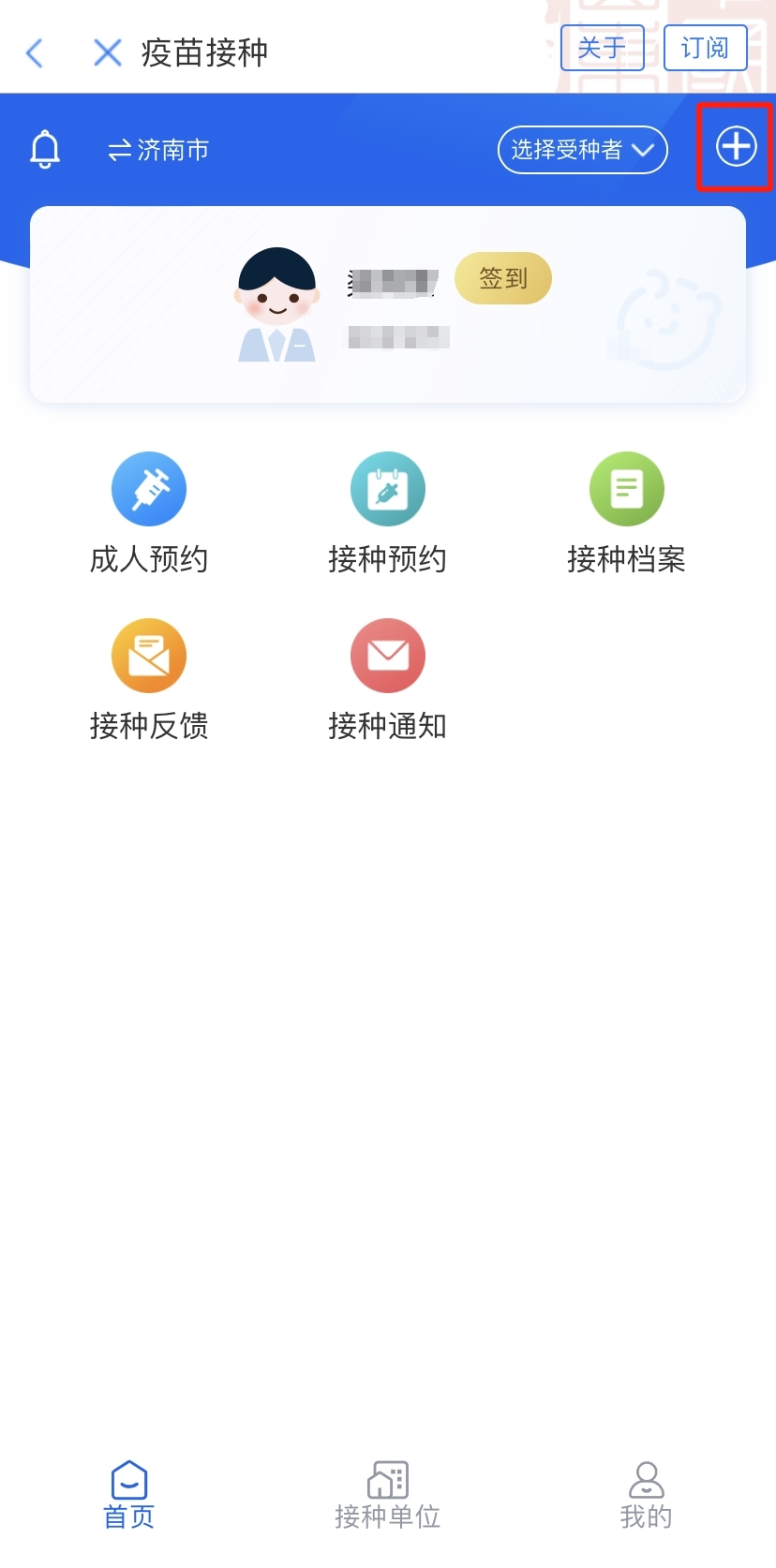The height and width of the screenshot is (1568, 776).
Task: View 接种档案 records
Action: tap(626, 511)
